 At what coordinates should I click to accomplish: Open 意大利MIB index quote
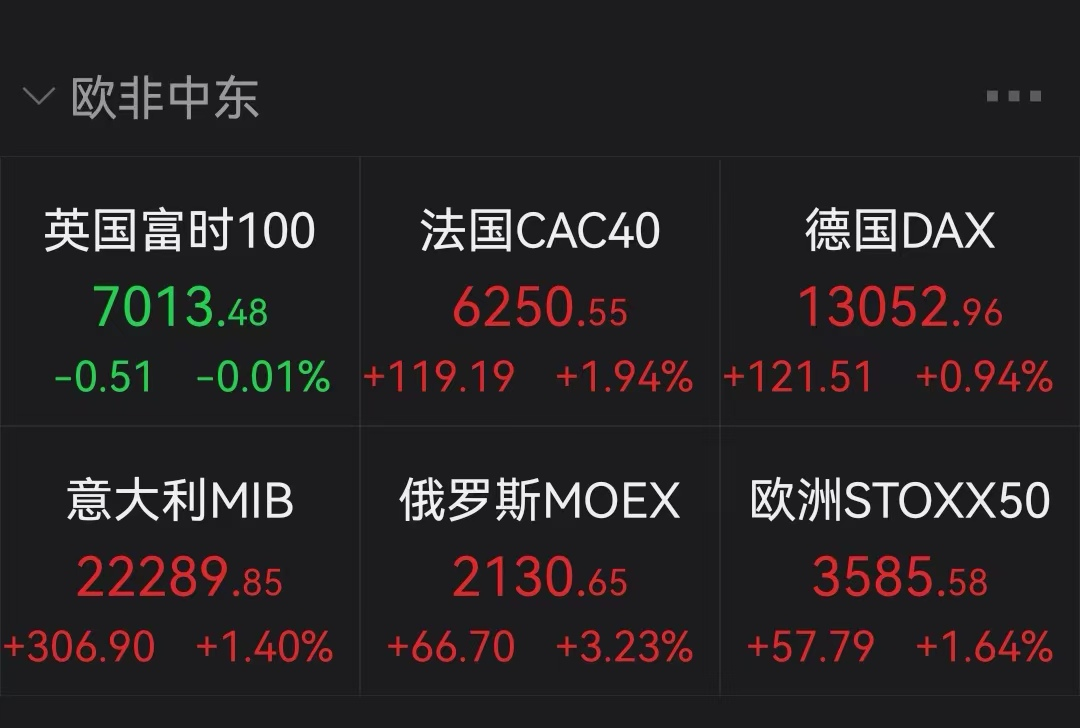click(180, 562)
